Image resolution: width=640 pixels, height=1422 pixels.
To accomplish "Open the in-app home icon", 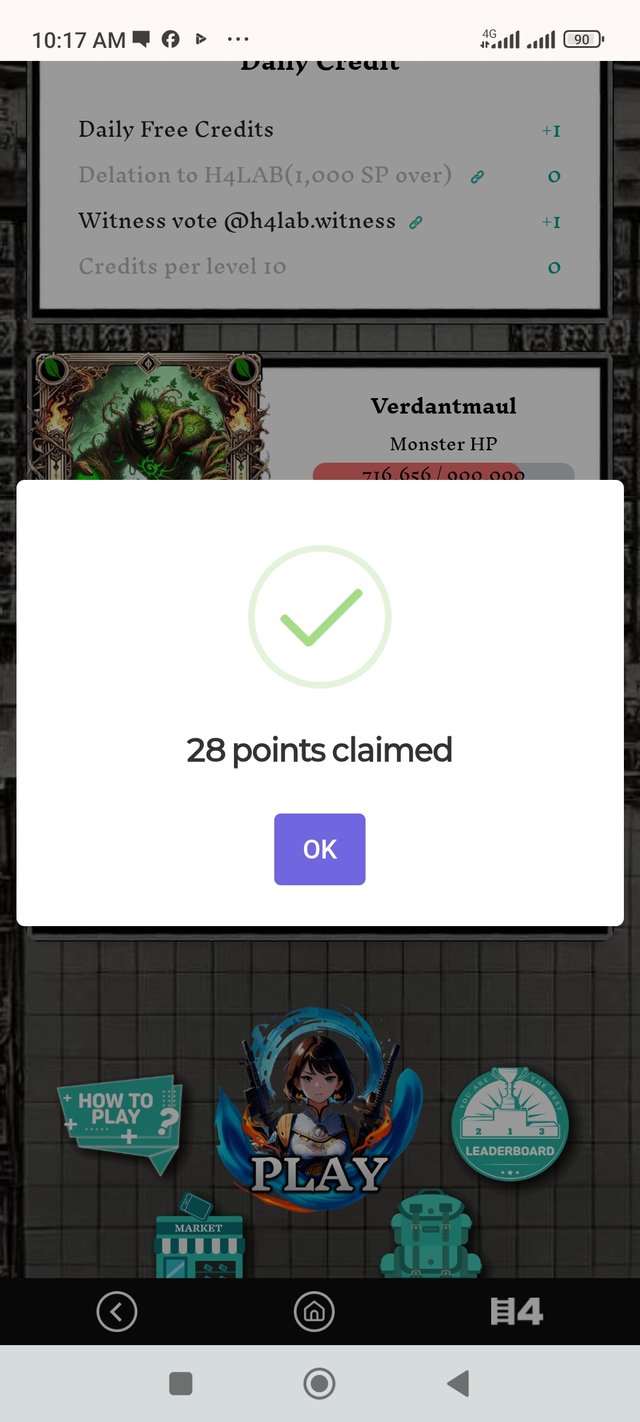I will pos(314,1311).
